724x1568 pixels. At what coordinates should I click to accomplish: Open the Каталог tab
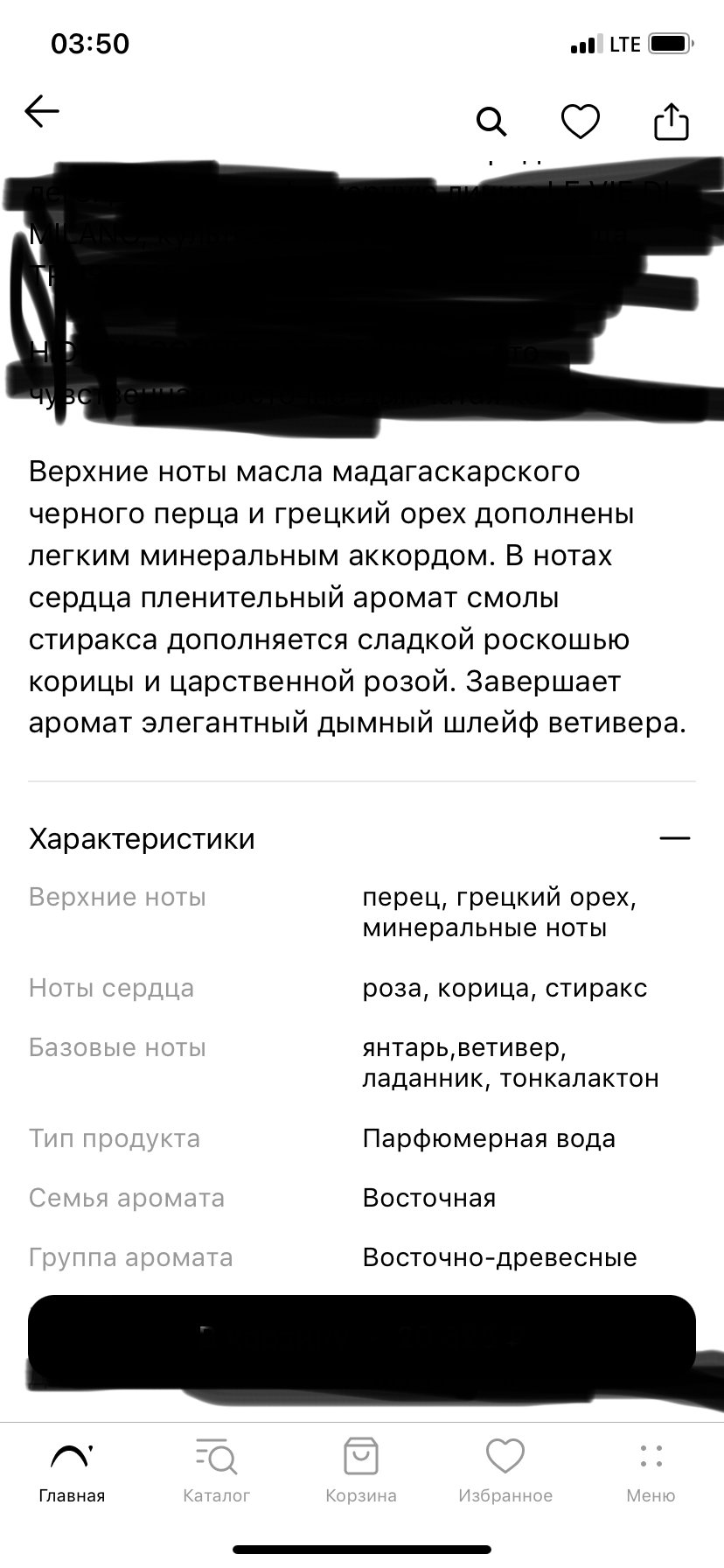click(217, 1472)
